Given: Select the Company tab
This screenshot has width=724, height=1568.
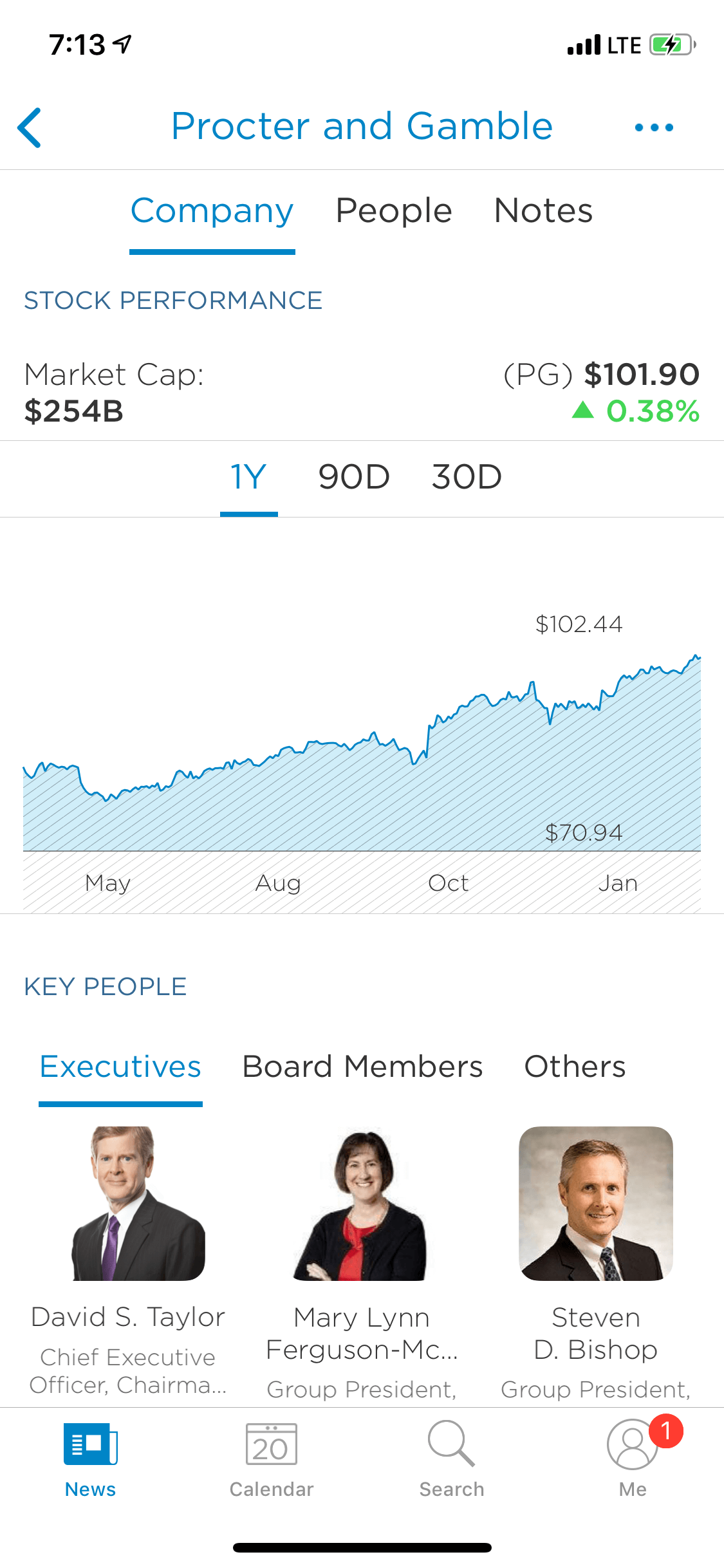Looking at the screenshot, I should [212, 211].
